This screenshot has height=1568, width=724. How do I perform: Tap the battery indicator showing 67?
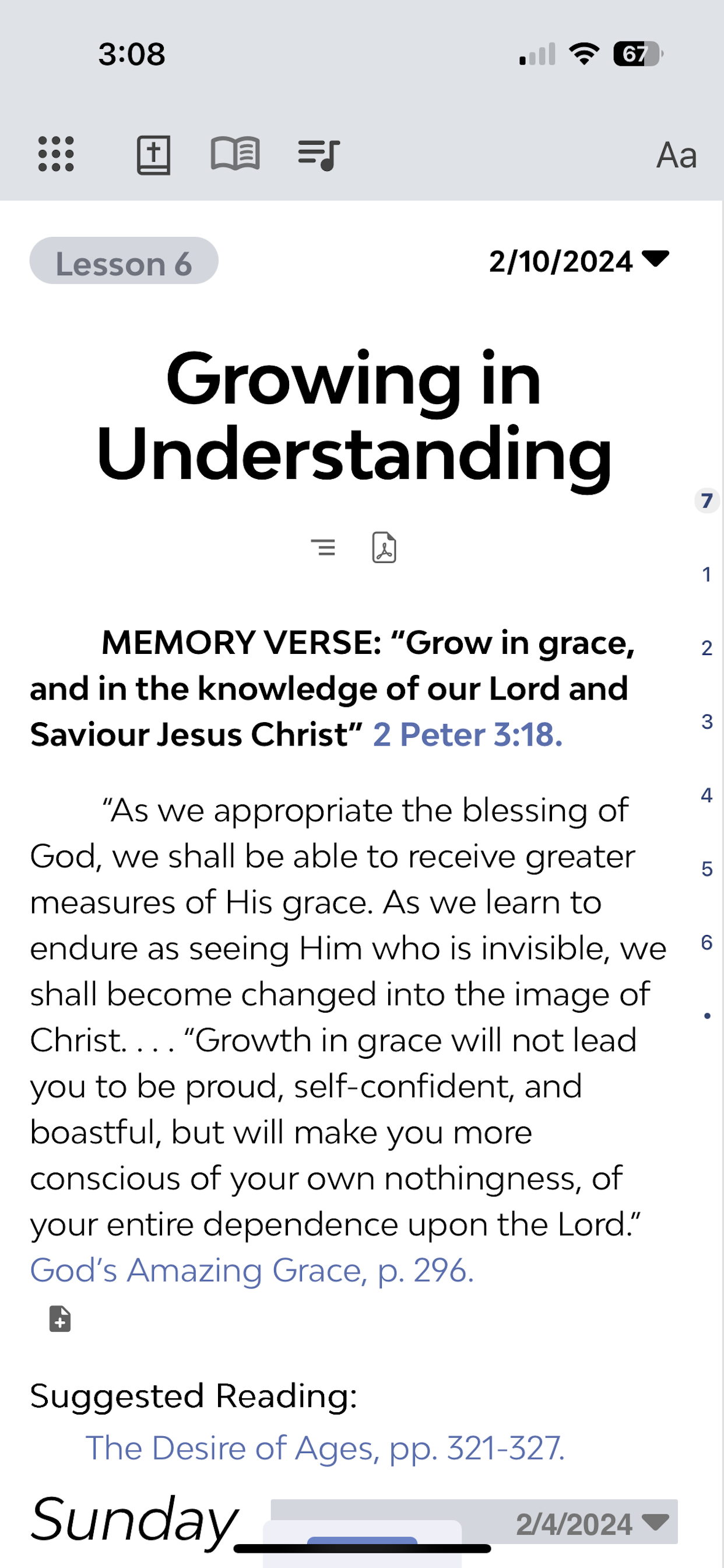click(635, 55)
